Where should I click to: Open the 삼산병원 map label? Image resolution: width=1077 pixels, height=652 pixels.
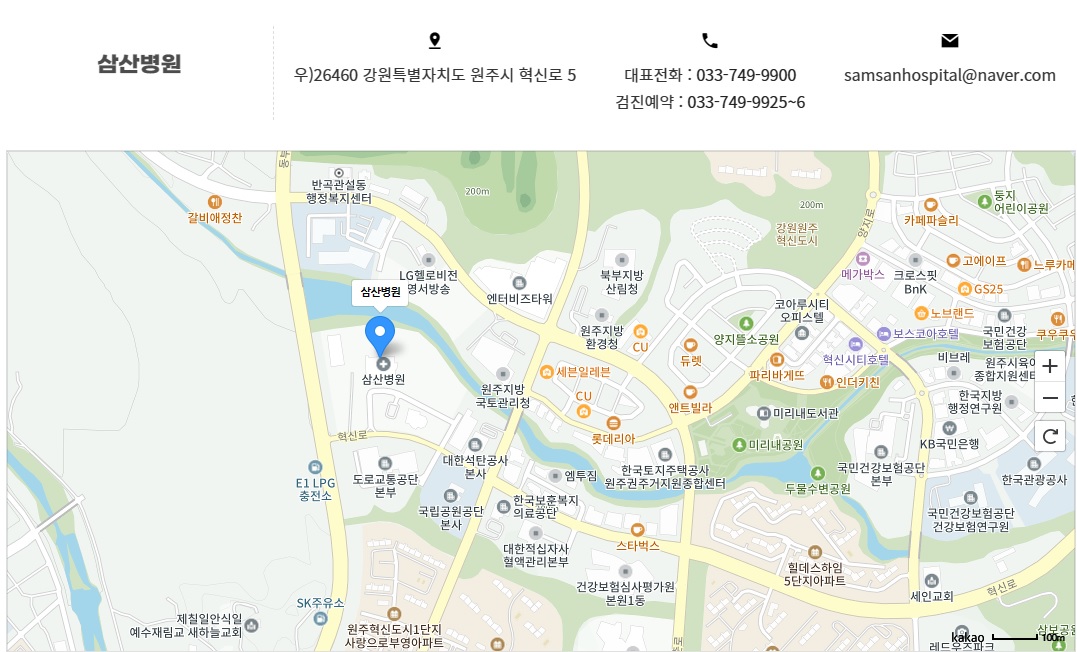(380, 292)
